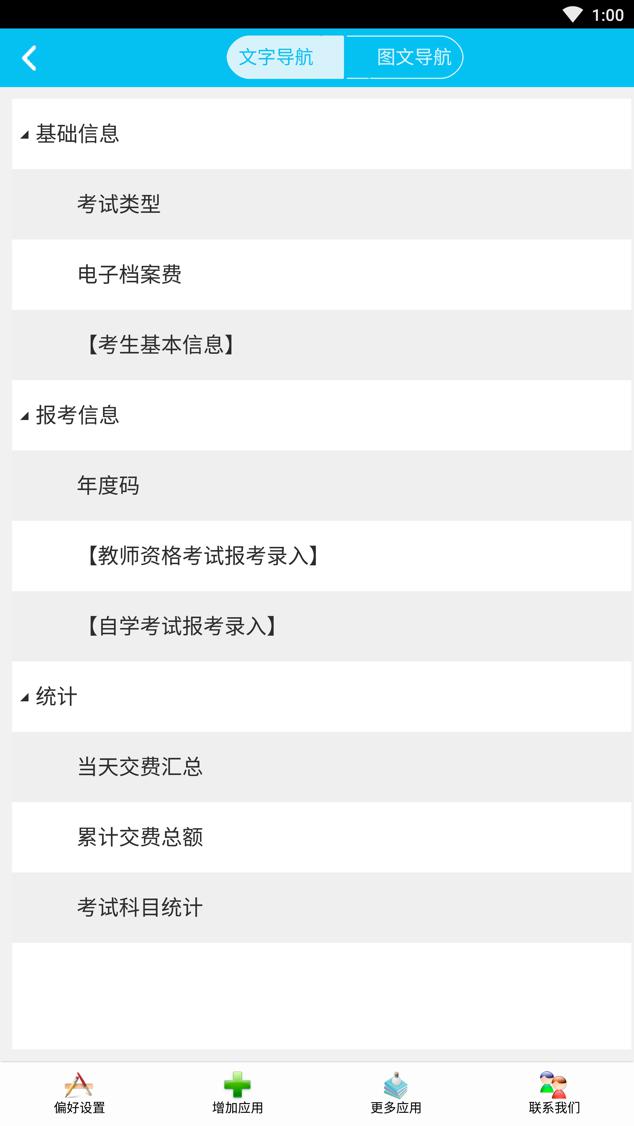The width and height of the screenshot is (634, 1126).
Task: Go back using the top-left arrow
Action: pos(29,58)
